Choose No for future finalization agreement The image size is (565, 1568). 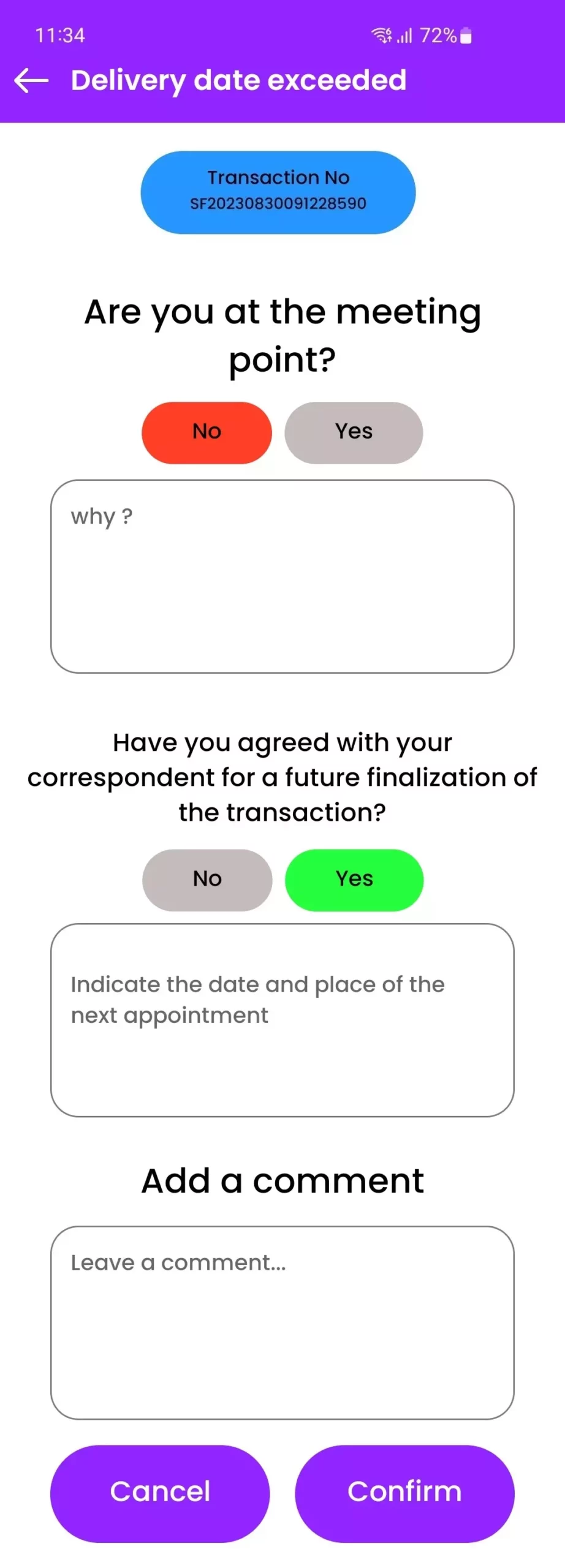207,880
